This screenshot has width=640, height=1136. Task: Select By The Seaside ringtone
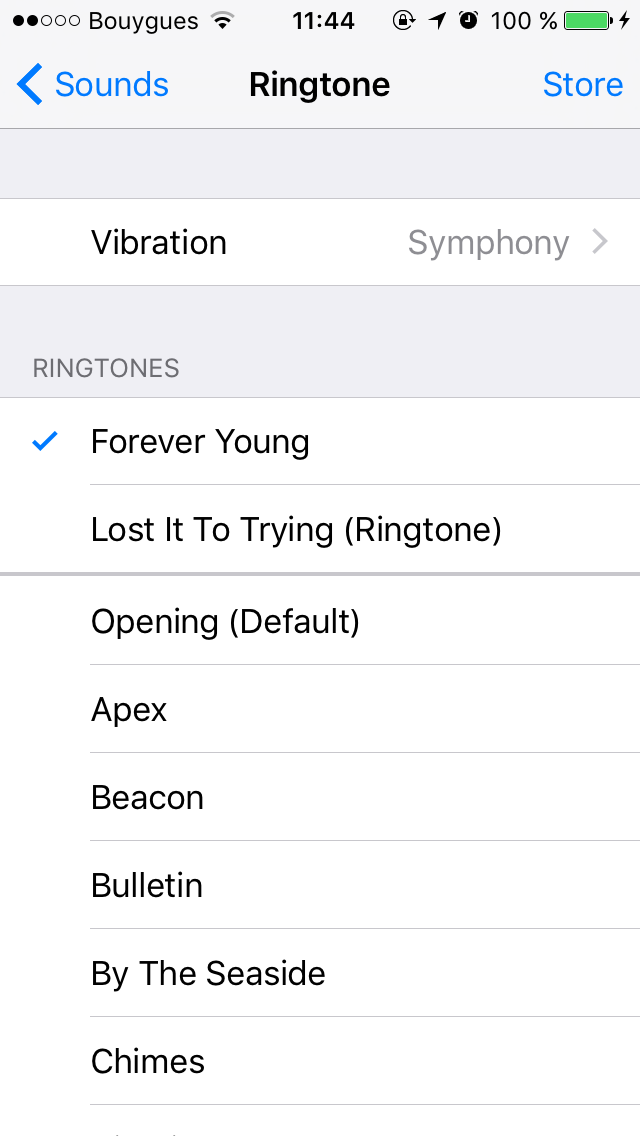pyautogui.click(x=320, y=973)
